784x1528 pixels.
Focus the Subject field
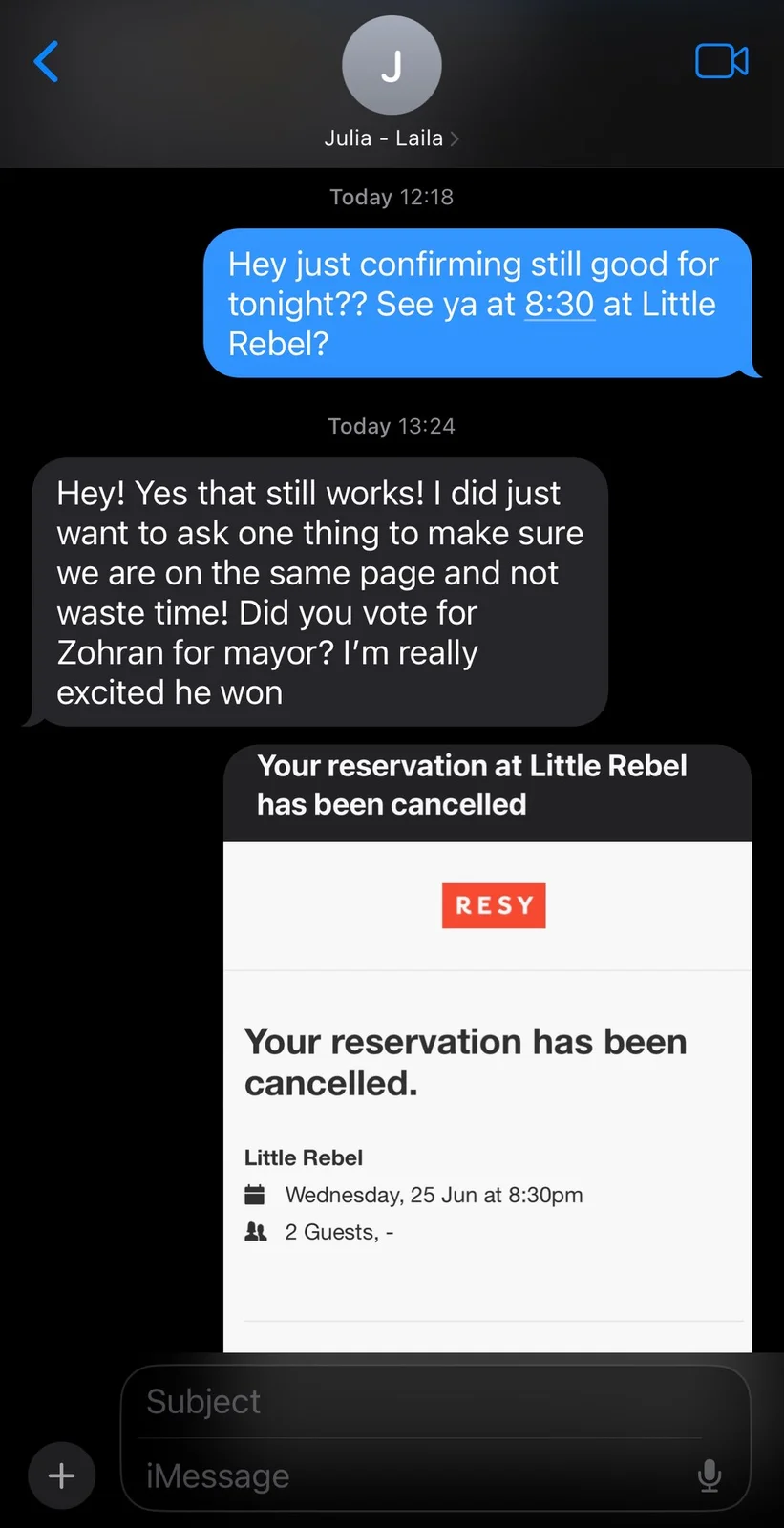click(420, 1402)
